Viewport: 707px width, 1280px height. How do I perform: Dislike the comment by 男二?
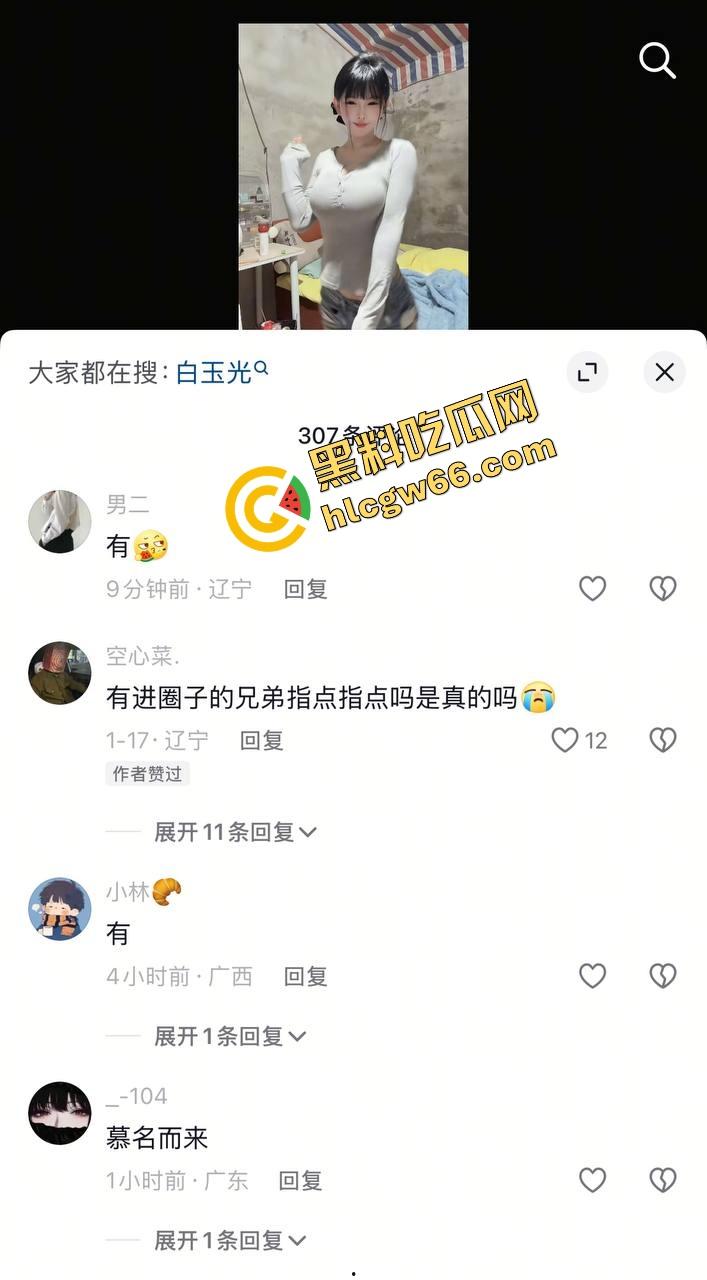click(x=663, y=589)
